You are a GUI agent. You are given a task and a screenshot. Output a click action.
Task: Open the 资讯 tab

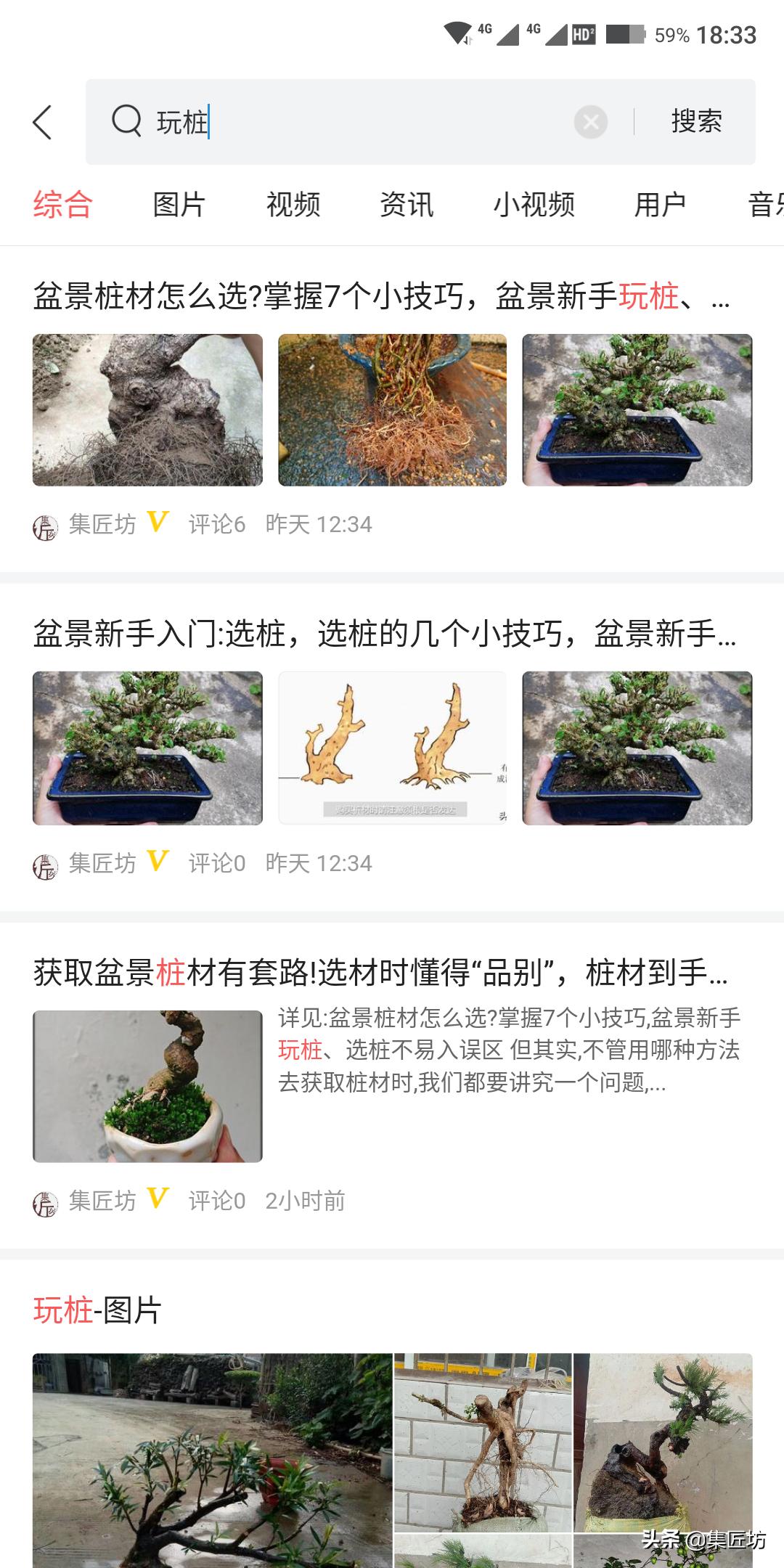point(407,205)
